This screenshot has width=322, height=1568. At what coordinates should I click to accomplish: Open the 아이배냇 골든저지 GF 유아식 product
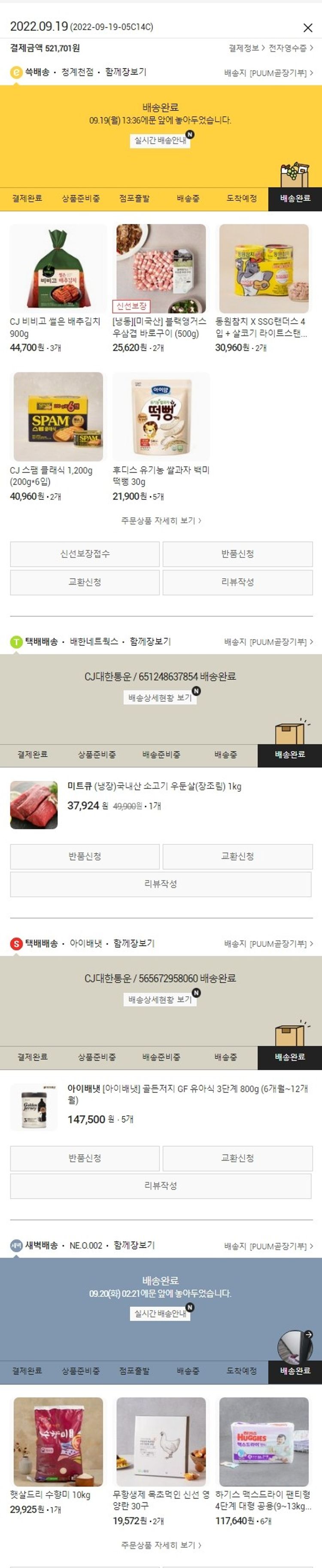click(x=187, y=1093)
